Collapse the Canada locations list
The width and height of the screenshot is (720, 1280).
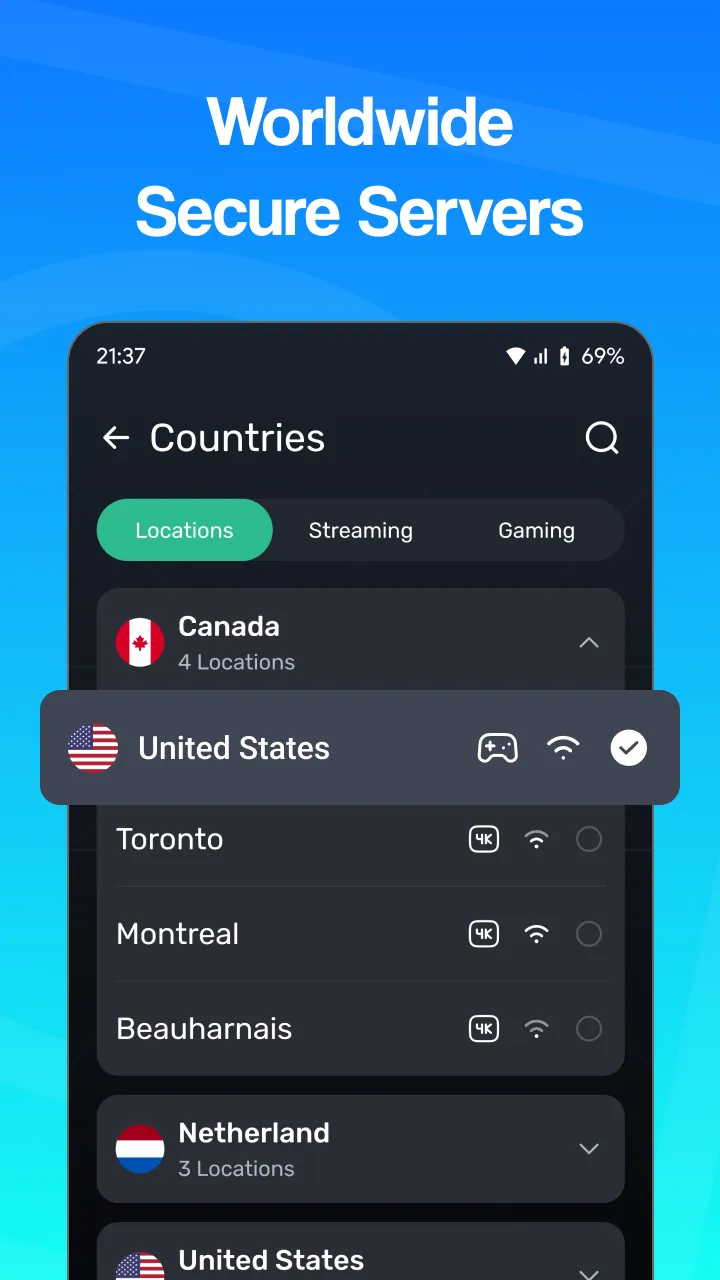[x=589, y=642]
